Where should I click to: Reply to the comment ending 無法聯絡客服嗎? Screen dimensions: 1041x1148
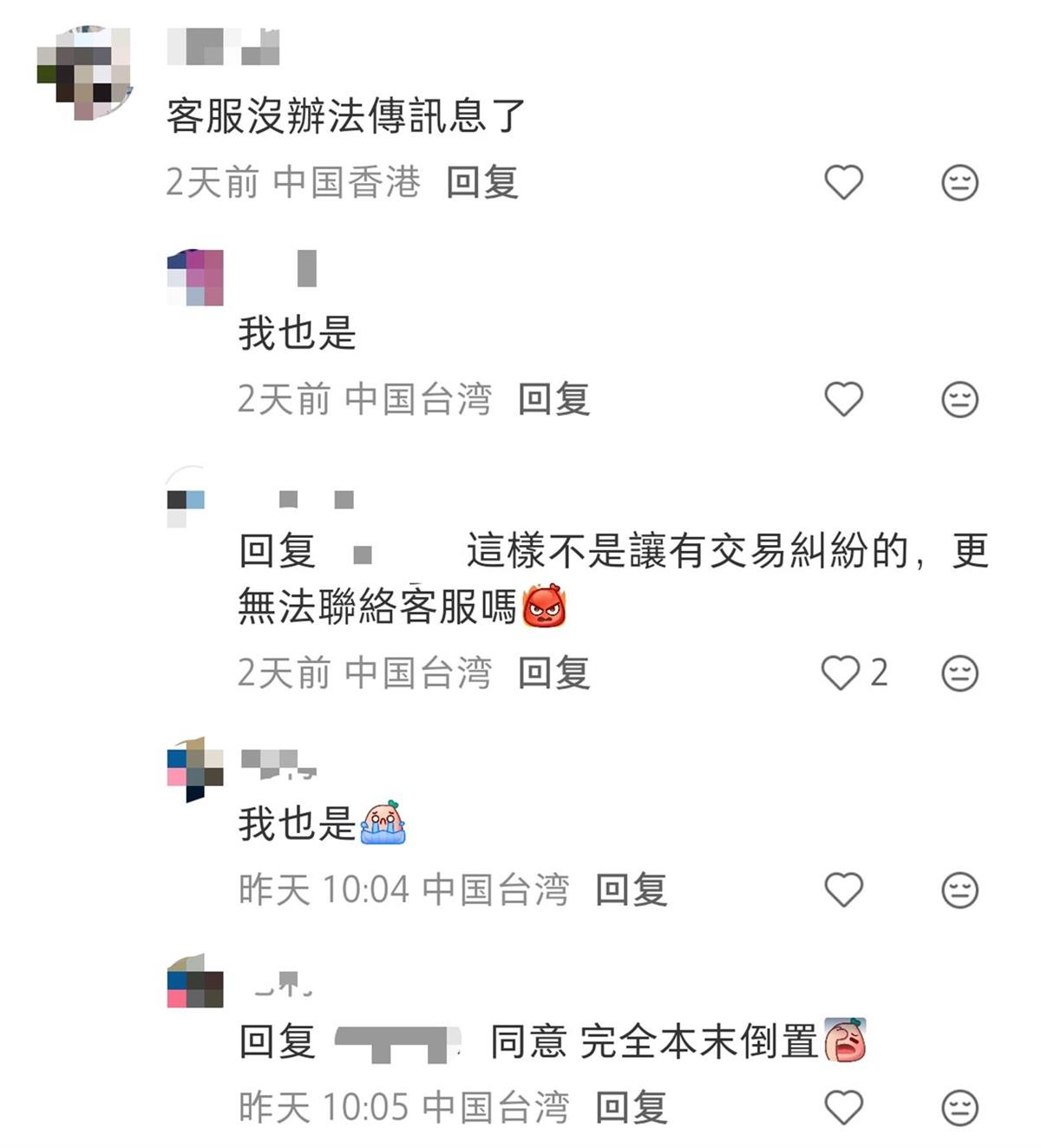pyautogui.click(x=554, y=673)
